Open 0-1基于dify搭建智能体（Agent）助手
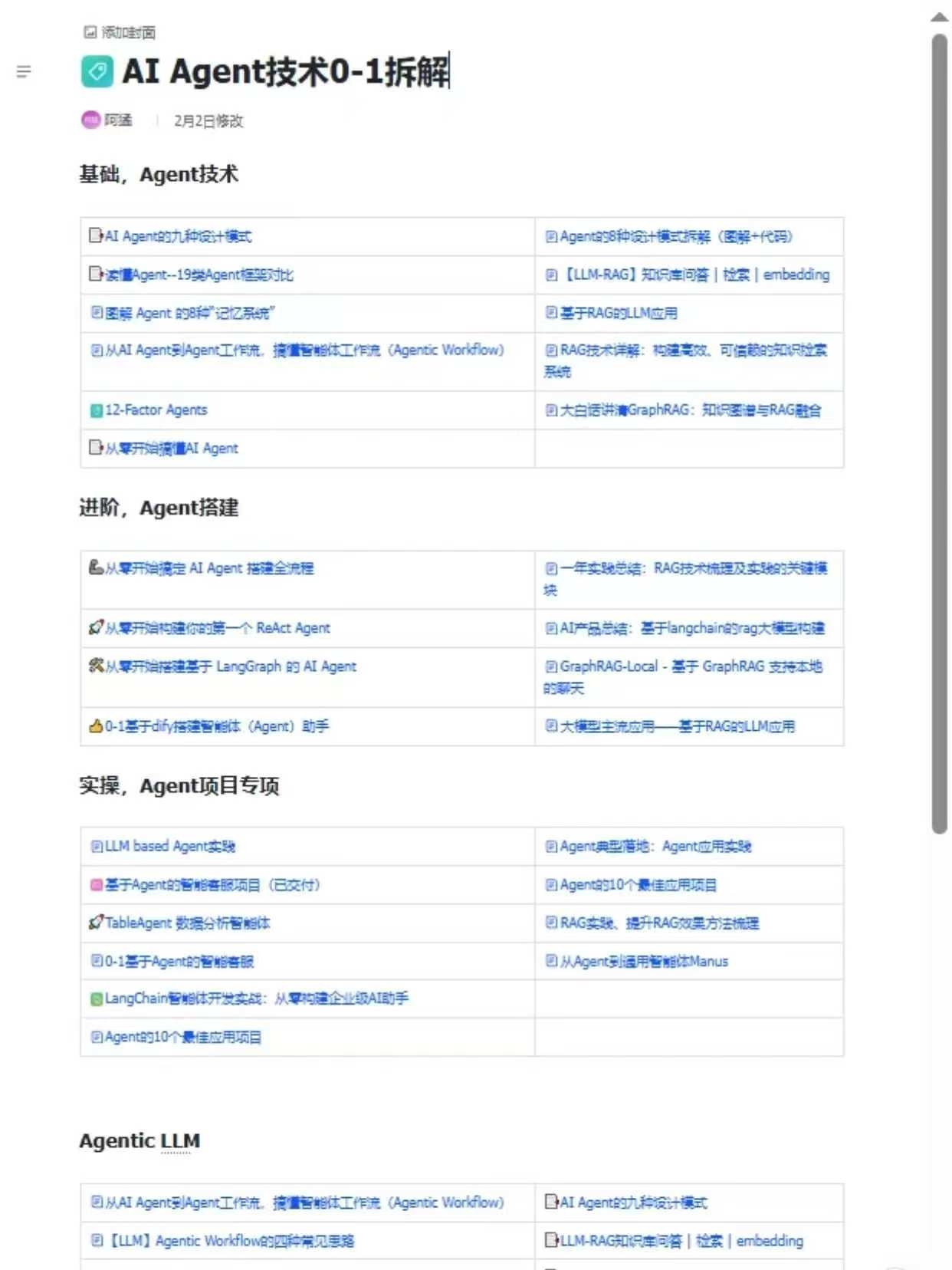Image resolution: width=952 pixels, height=1270 pixels. click(216, 726)
